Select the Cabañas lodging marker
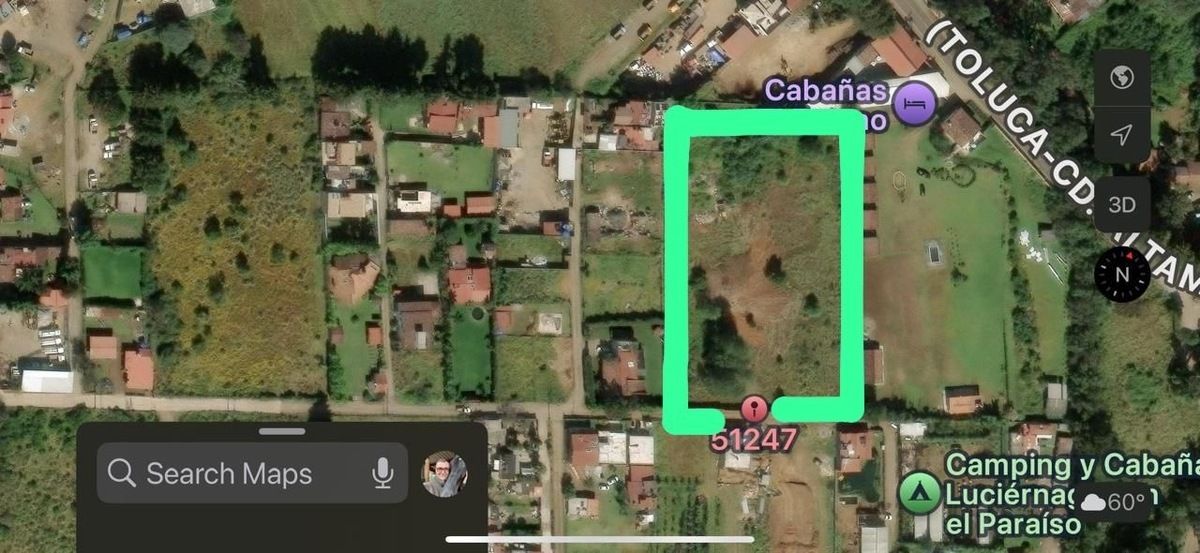 (x=913, y=105)
